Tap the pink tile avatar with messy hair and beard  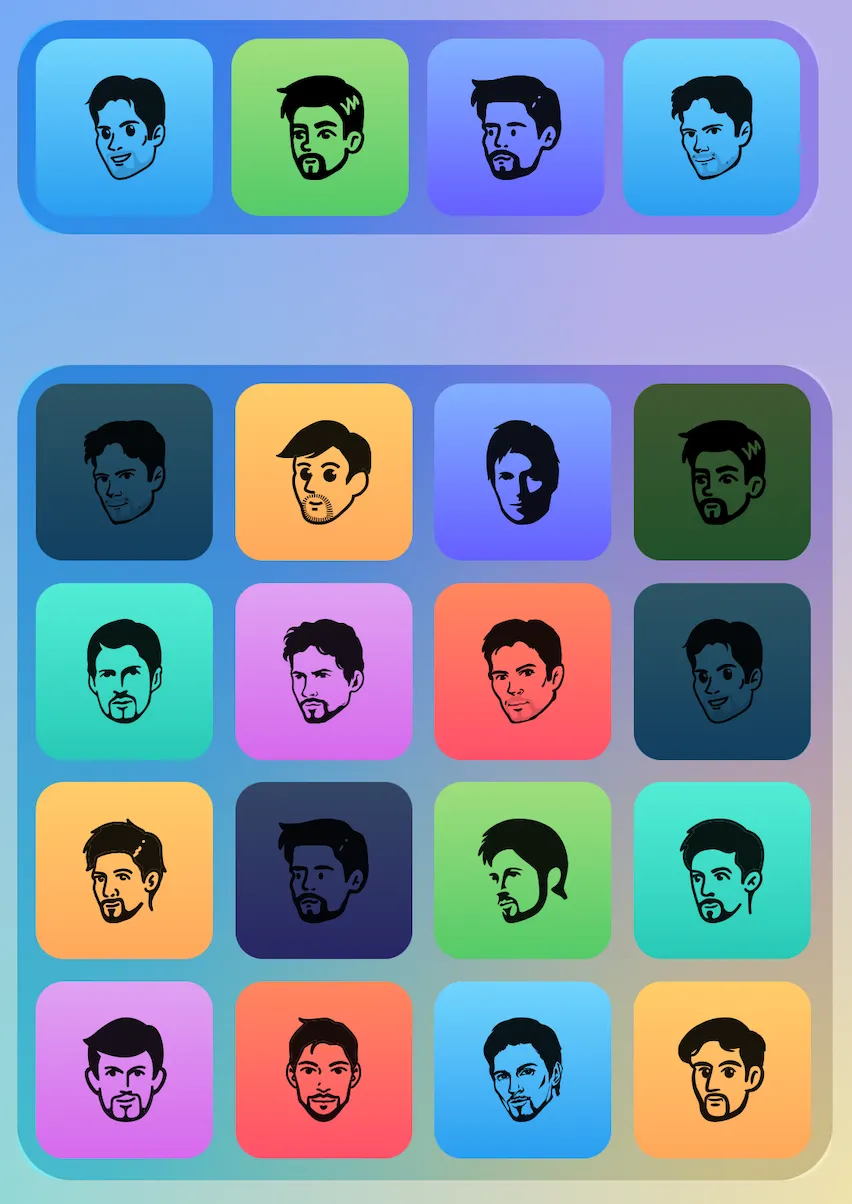tap(323, 671)
